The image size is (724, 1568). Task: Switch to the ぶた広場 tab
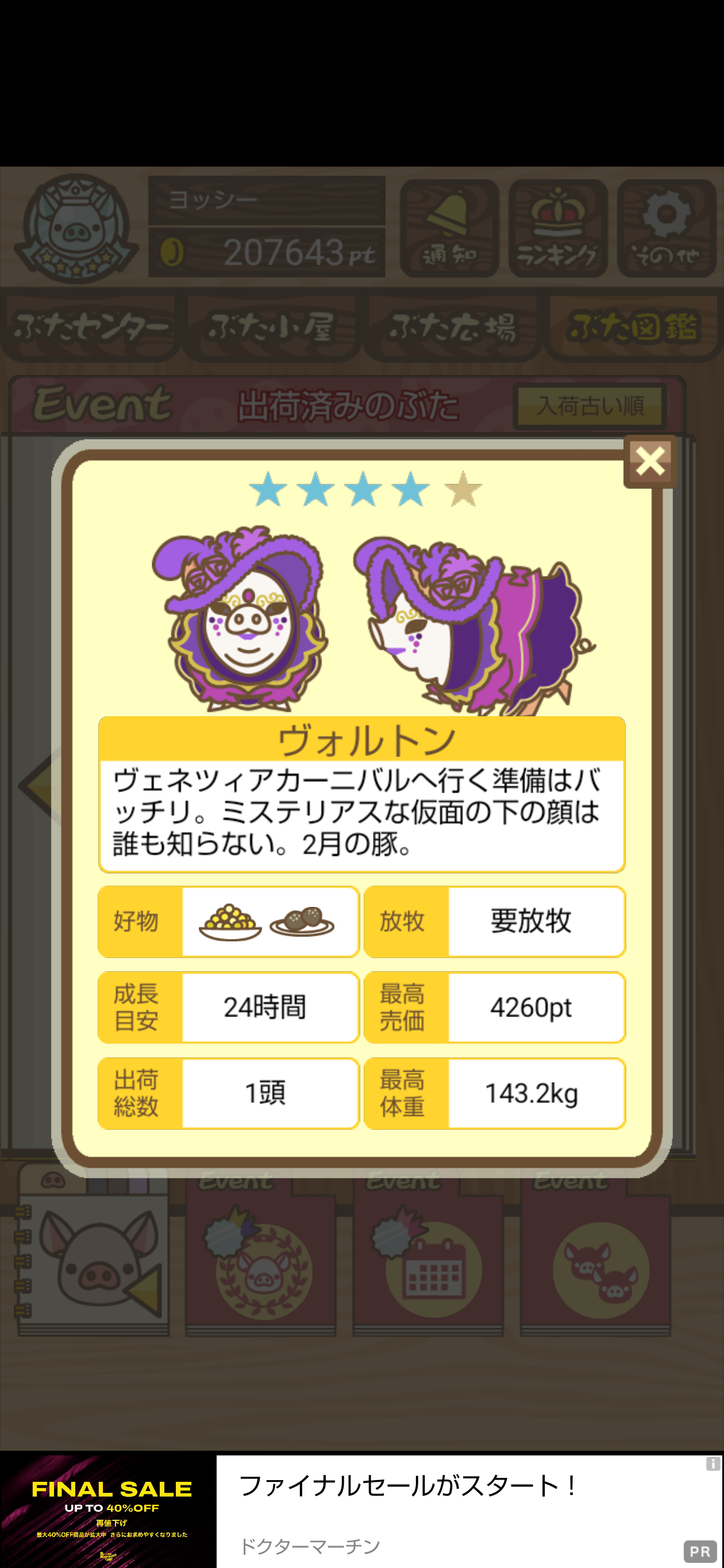click(x=452, y=327)
